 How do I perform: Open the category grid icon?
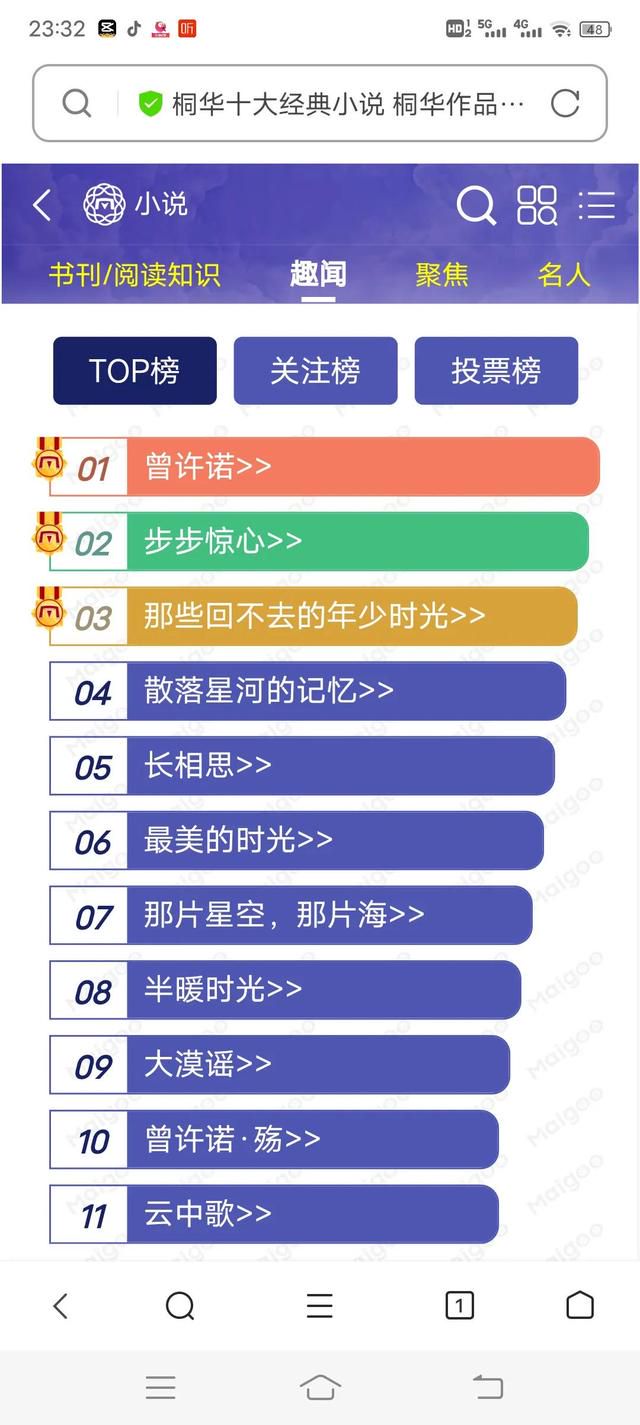pyautogui.click(x=537, y=205)
